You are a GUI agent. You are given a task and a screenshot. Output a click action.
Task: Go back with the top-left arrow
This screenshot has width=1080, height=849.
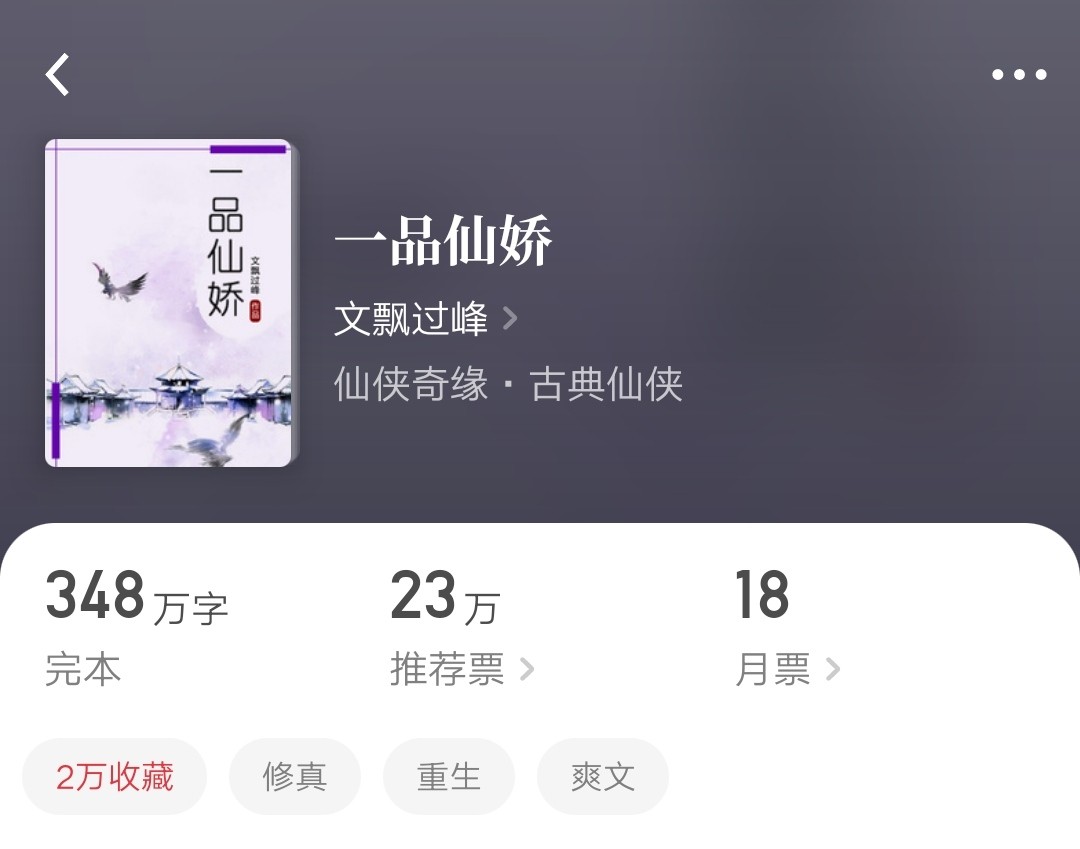point(58,75)
